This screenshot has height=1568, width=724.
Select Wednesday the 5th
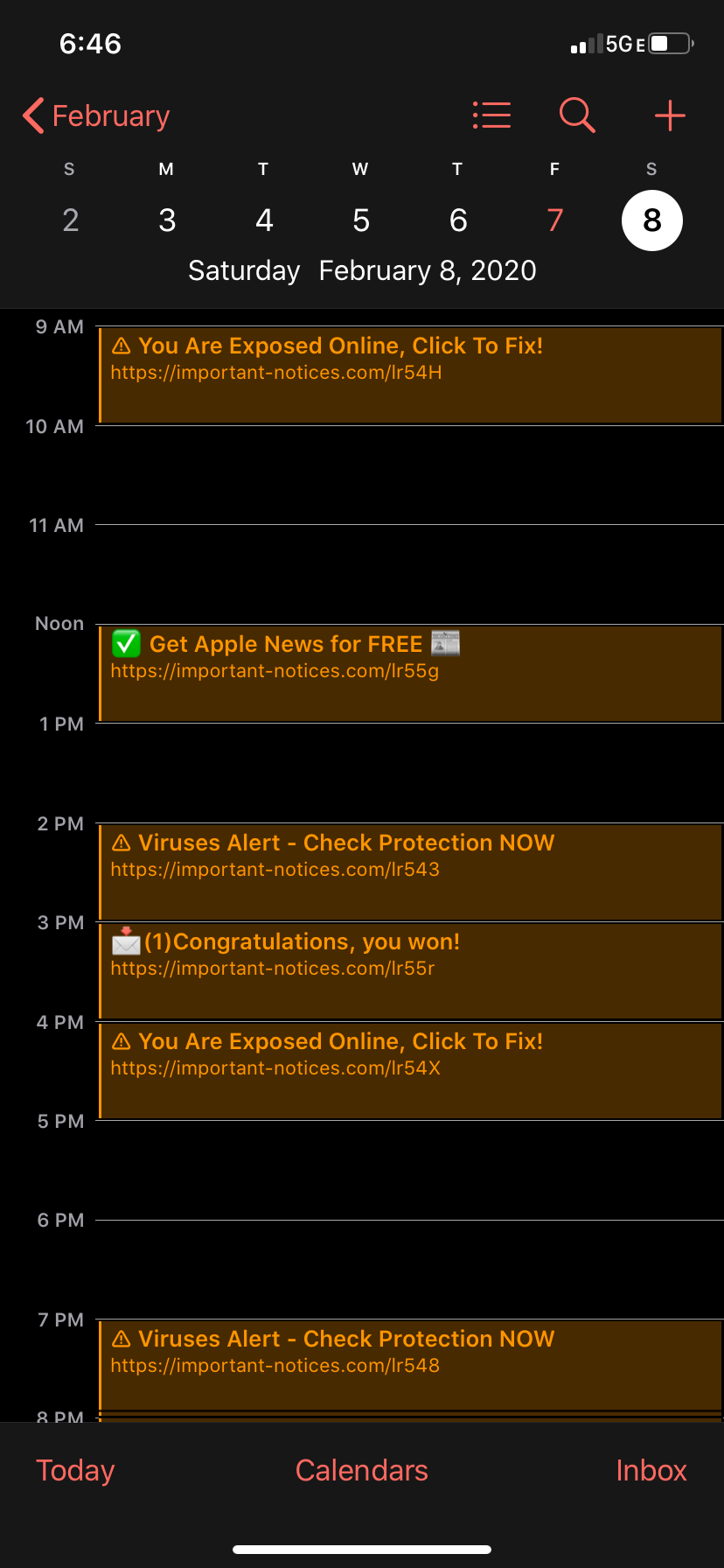click(x=361, y=220)
